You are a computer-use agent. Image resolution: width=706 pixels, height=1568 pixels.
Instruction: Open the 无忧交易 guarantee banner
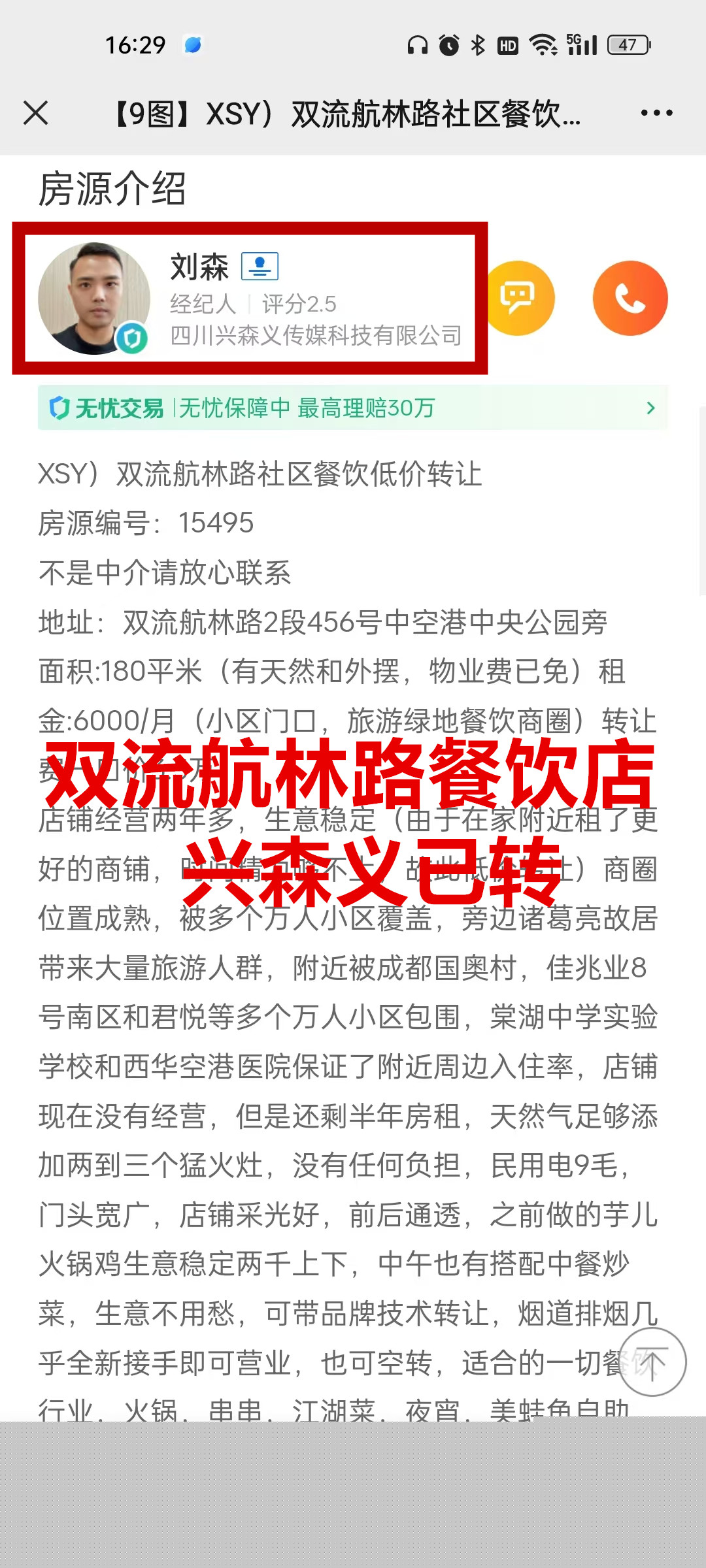click(x=353, y=408)
